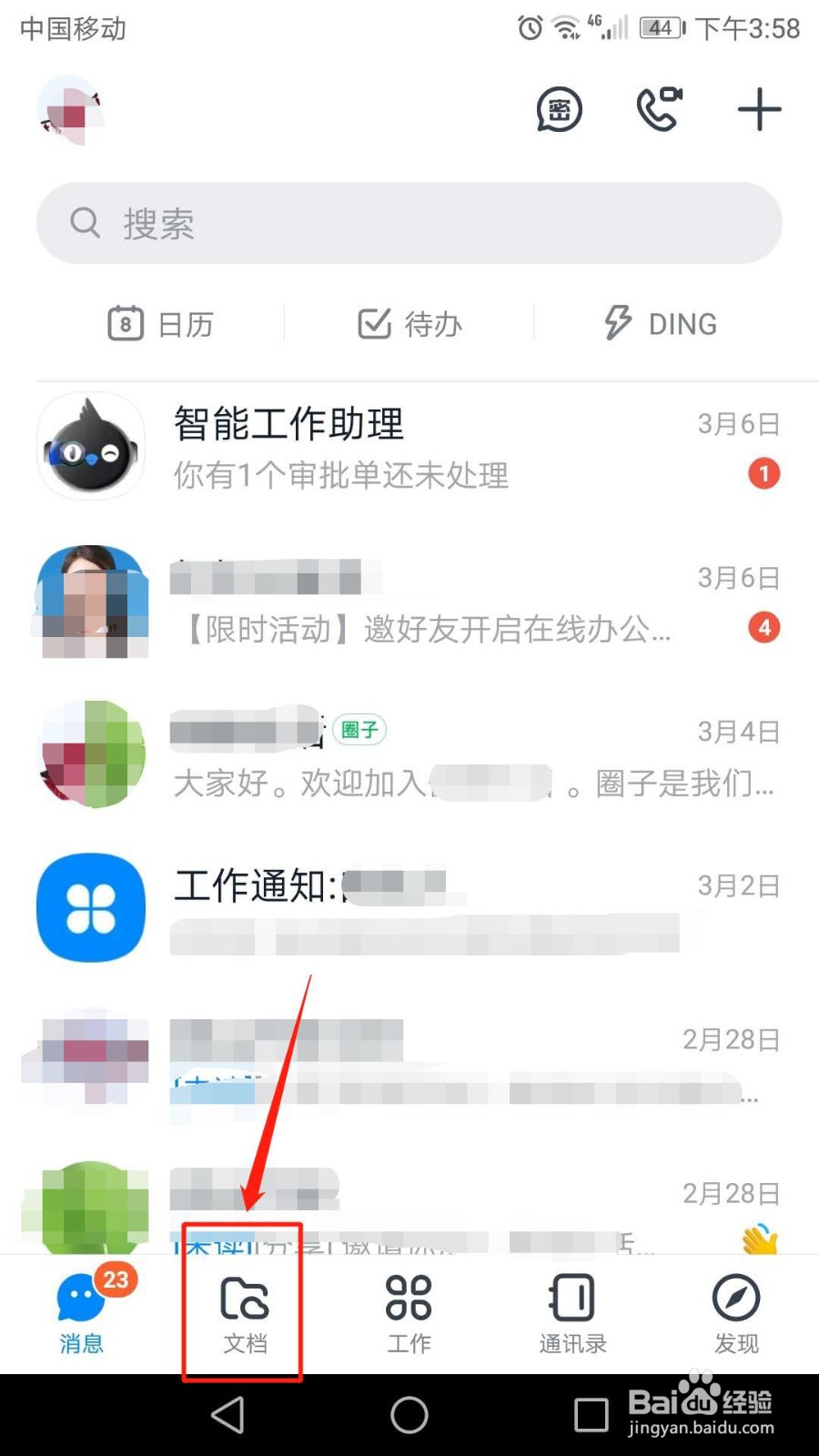Open the secret chat icon

point(559,109)
